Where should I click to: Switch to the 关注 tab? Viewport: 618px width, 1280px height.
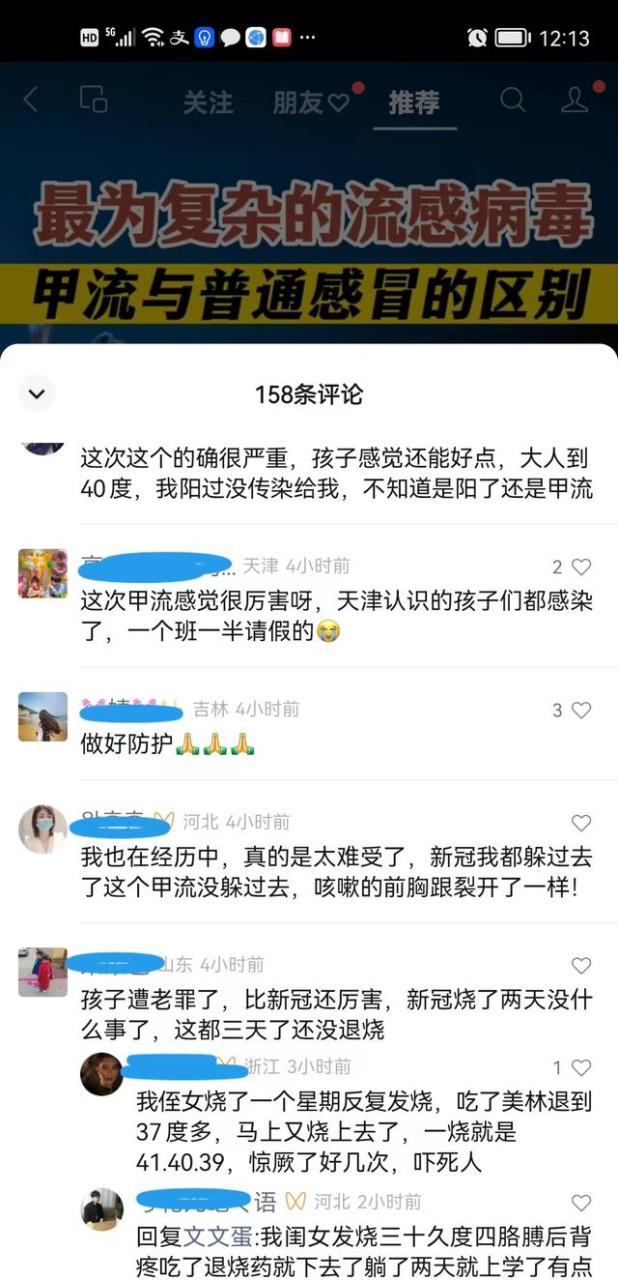tap(207, 102)
